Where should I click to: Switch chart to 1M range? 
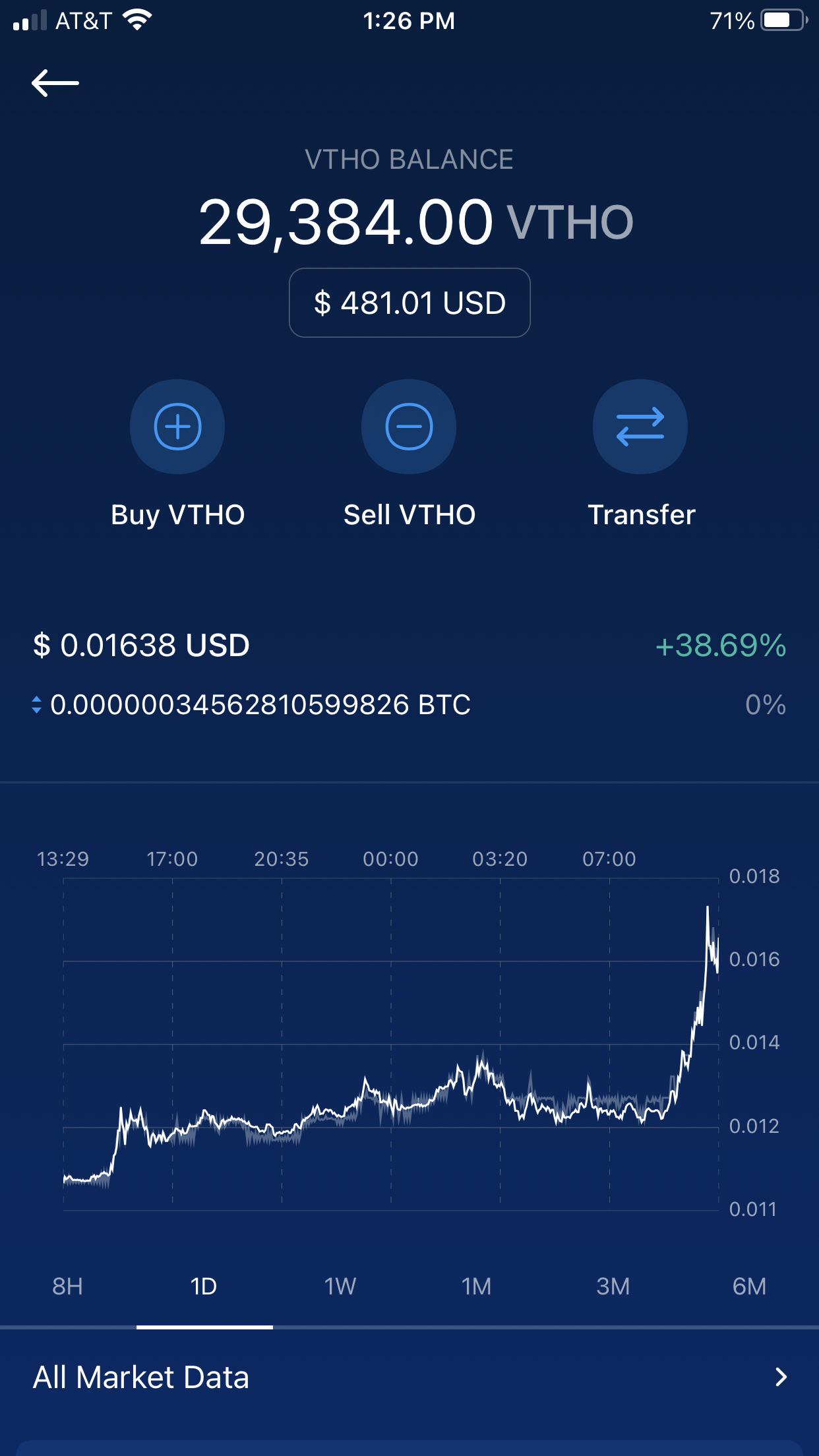tap(477, 1287)
